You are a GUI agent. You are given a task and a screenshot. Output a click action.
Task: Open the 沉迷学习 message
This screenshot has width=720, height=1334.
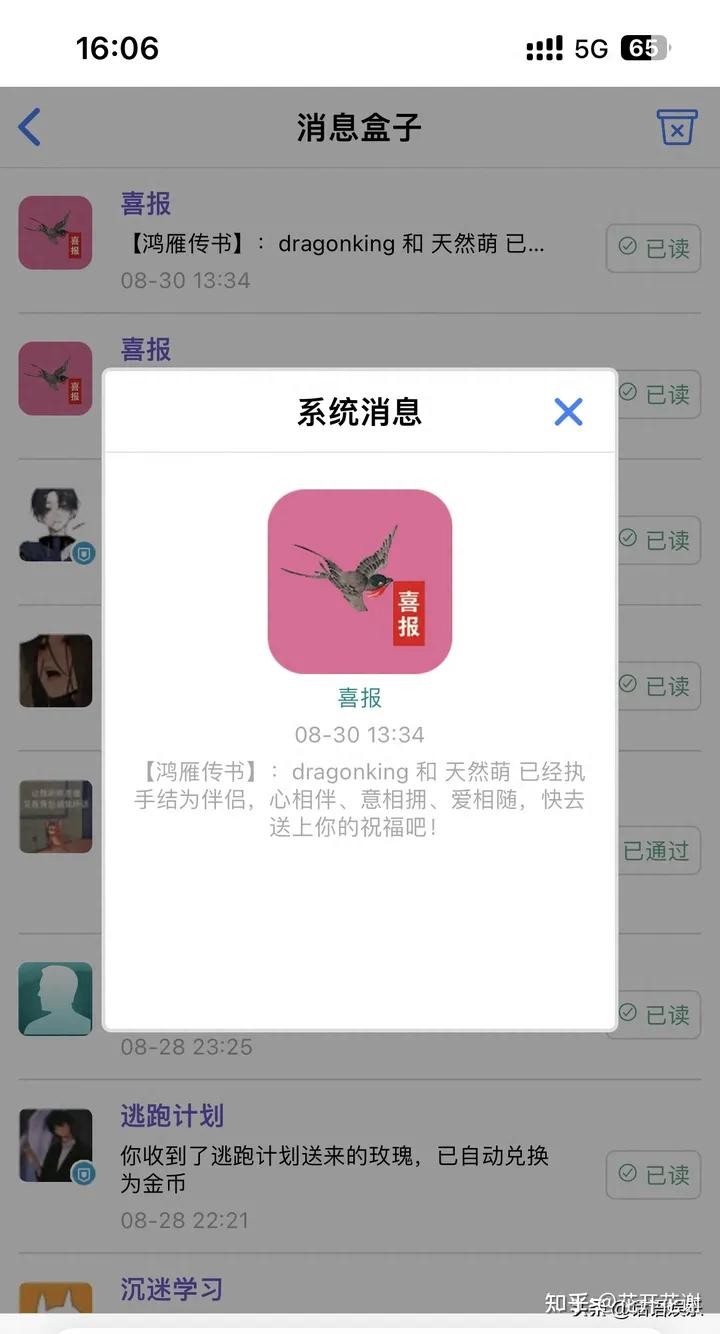point(171,1289)
